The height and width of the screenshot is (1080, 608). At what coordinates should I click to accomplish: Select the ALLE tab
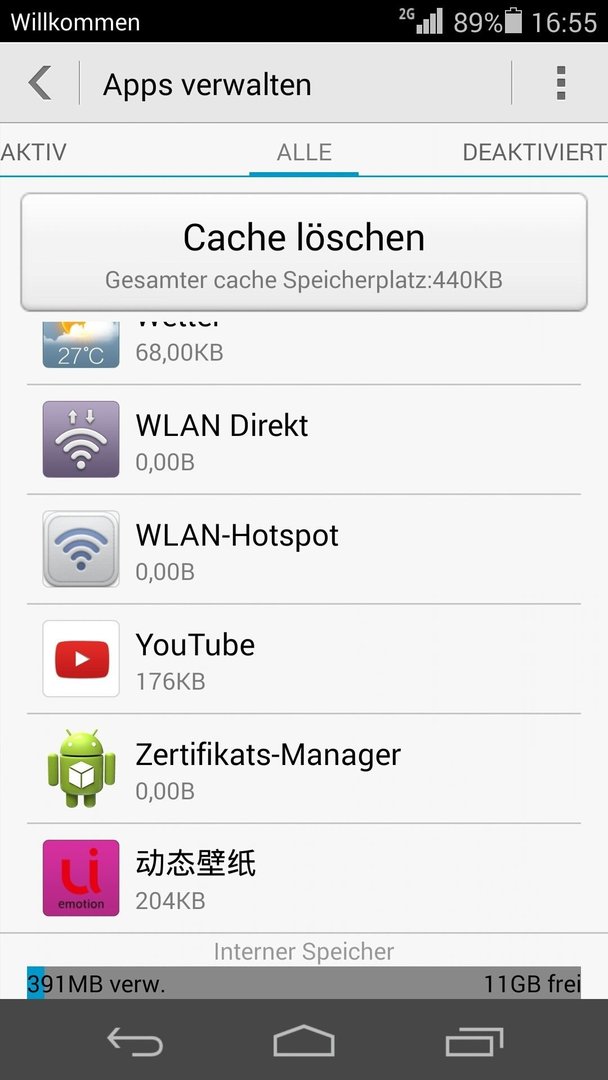tap(304, 152)
